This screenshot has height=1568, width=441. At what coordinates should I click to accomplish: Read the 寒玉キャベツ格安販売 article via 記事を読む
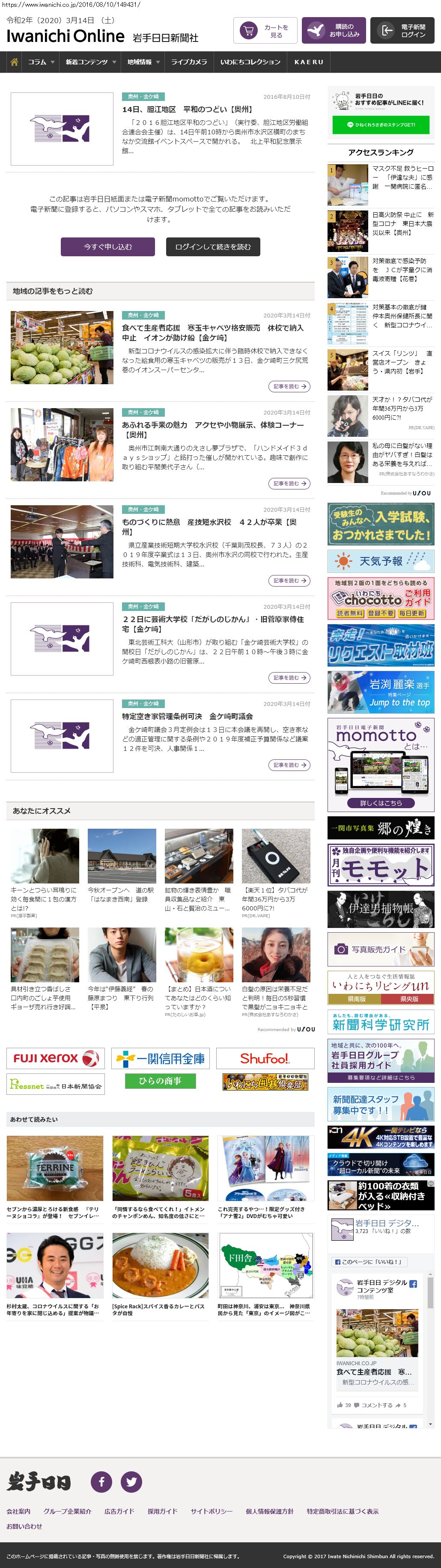289,386
